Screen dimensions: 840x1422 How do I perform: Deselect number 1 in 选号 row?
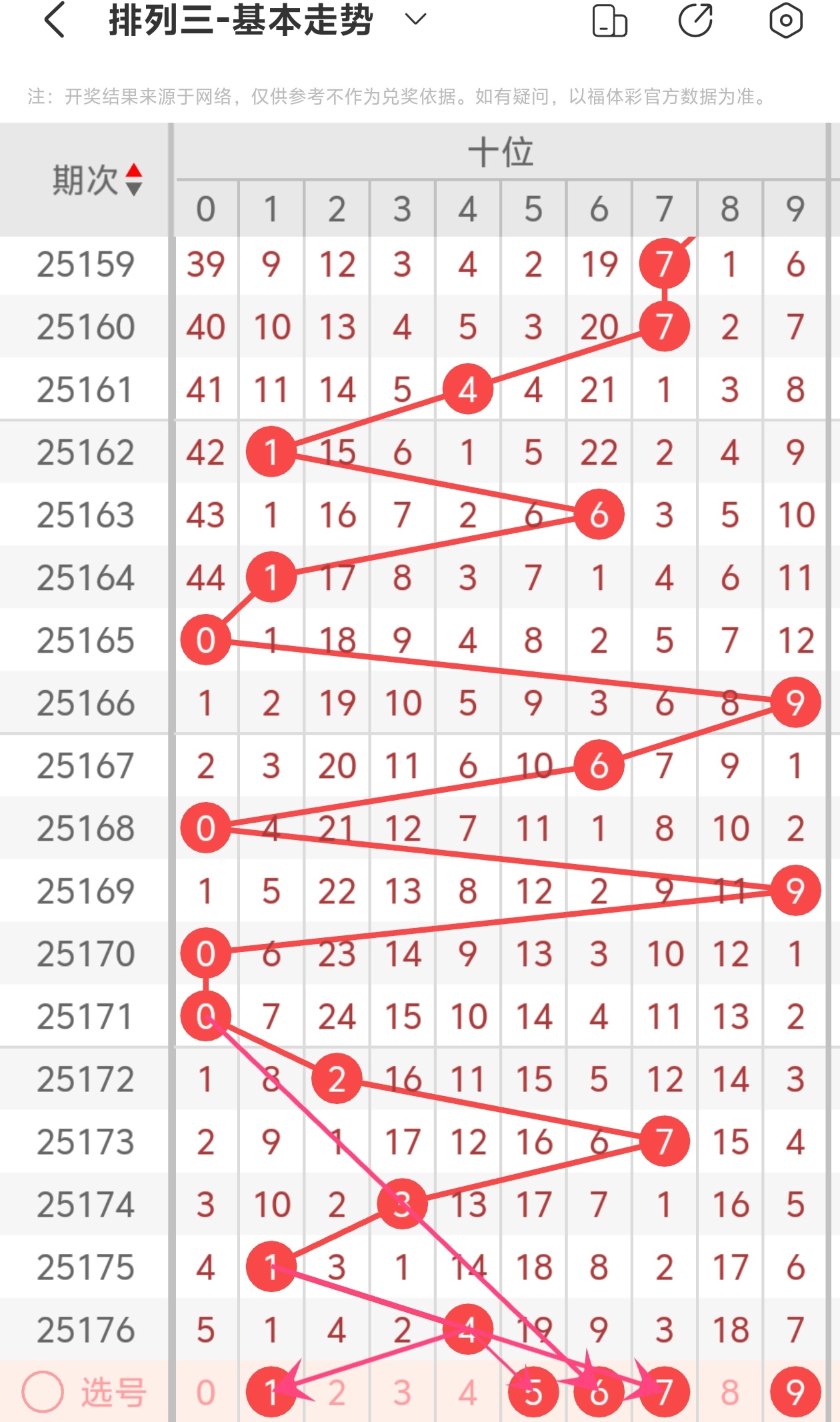click(271, 1392)
